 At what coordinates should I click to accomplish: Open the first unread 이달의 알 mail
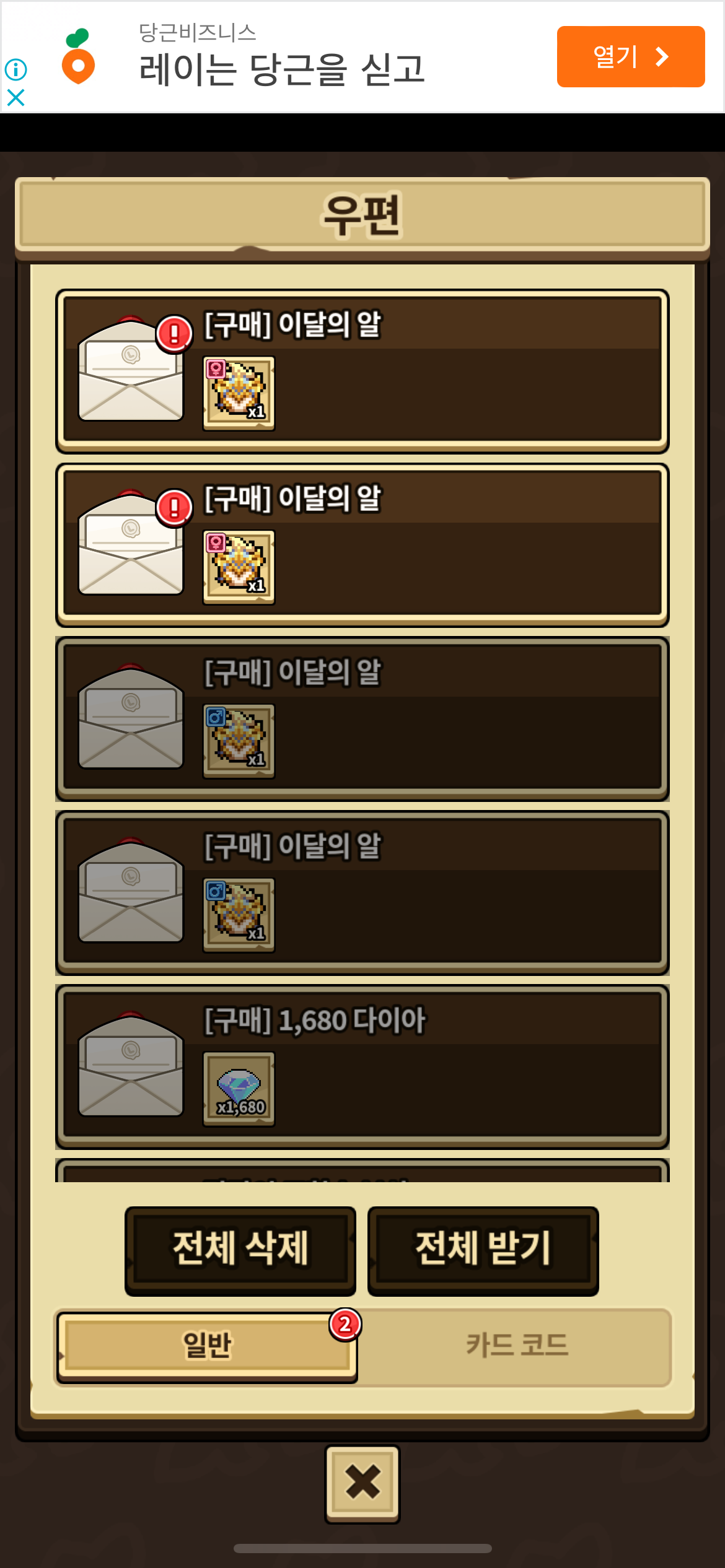(x=362, y=370)
